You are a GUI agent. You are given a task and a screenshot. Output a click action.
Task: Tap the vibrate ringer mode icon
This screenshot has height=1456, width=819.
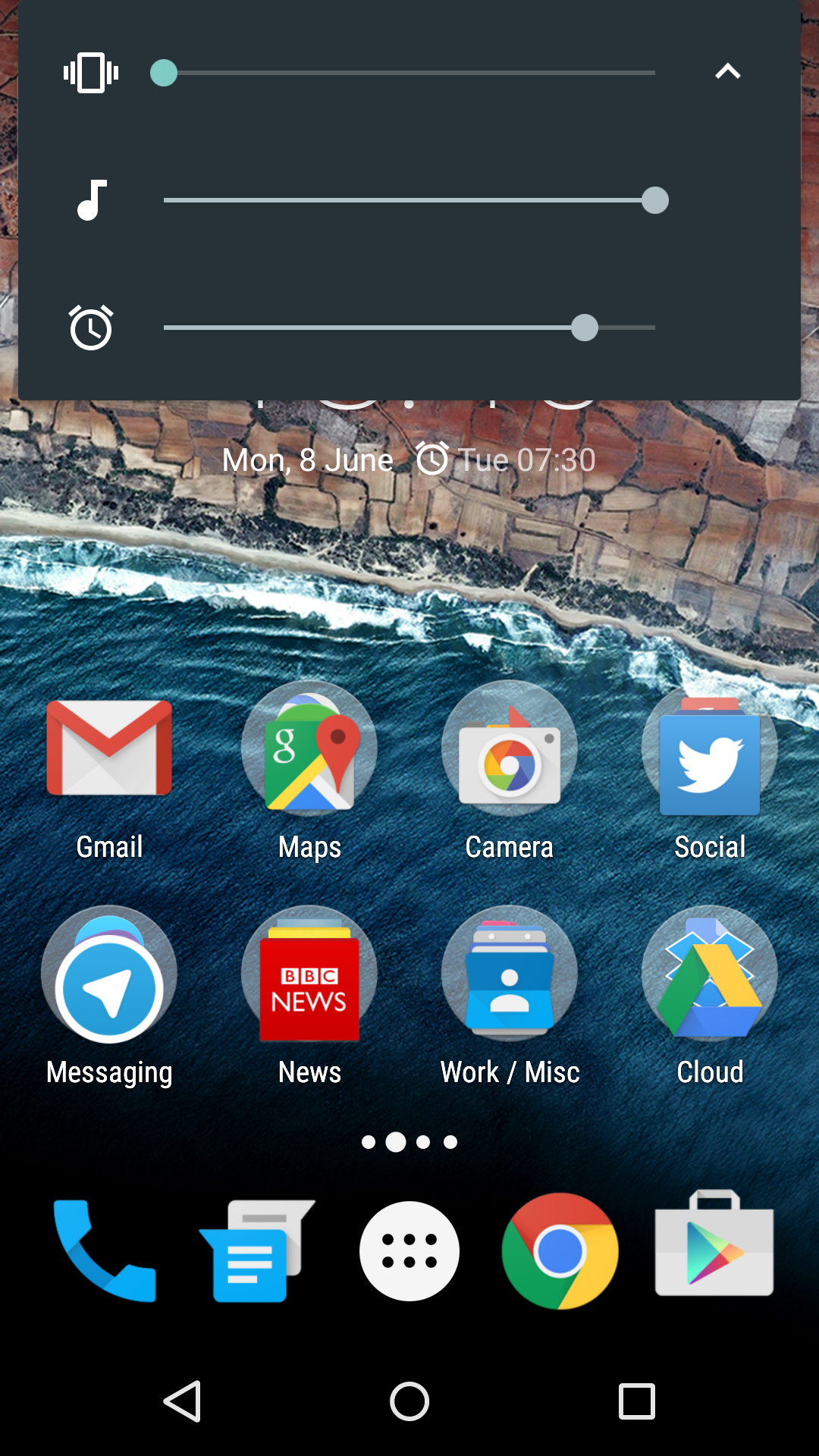pos(91,73)
